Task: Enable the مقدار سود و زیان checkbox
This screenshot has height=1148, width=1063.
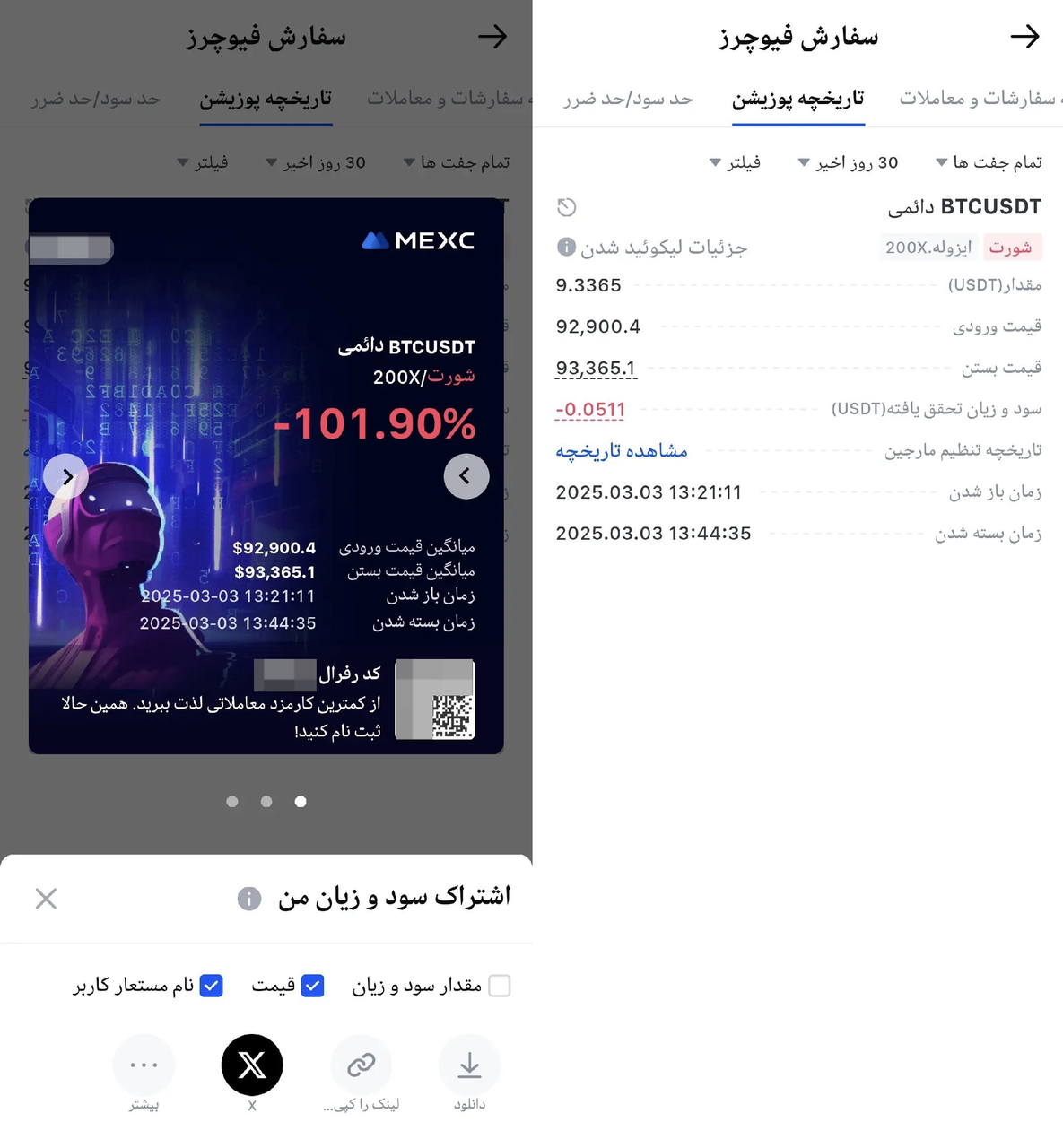Action: coord(500,986)
